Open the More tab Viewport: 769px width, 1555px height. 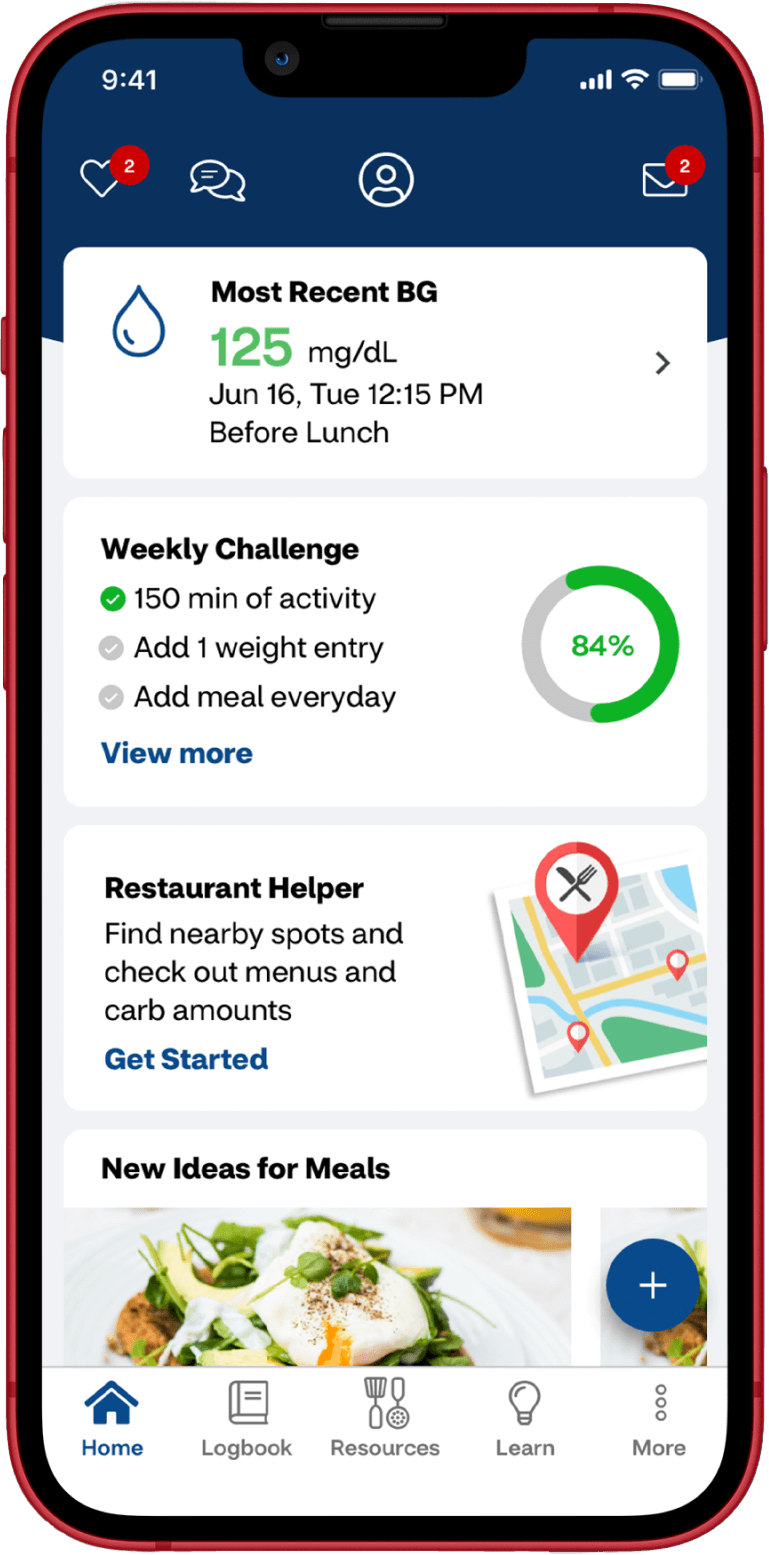pyautogui.click(x=659, y=1418)
